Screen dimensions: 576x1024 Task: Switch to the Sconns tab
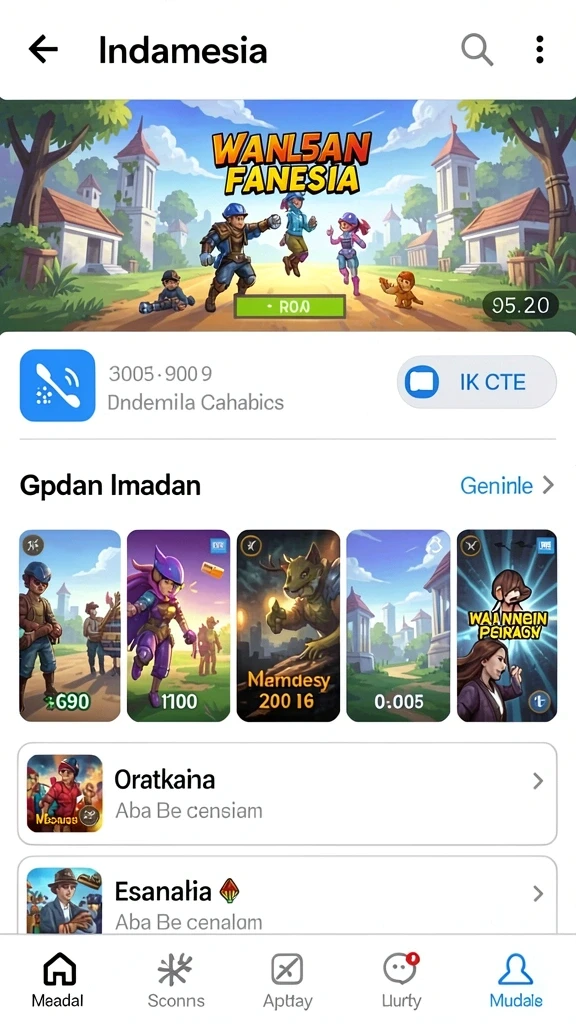coord(176,980)
